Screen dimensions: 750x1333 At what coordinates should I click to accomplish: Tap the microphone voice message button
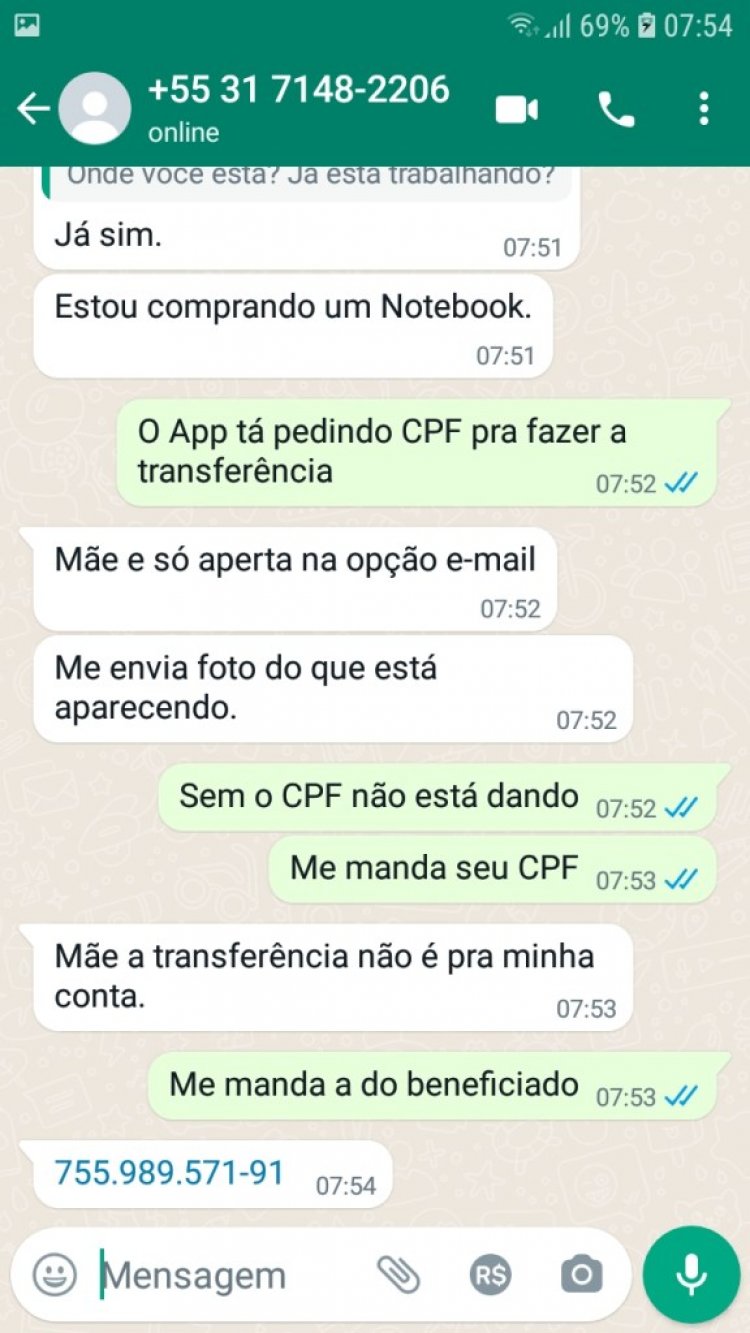(691, 1274)
